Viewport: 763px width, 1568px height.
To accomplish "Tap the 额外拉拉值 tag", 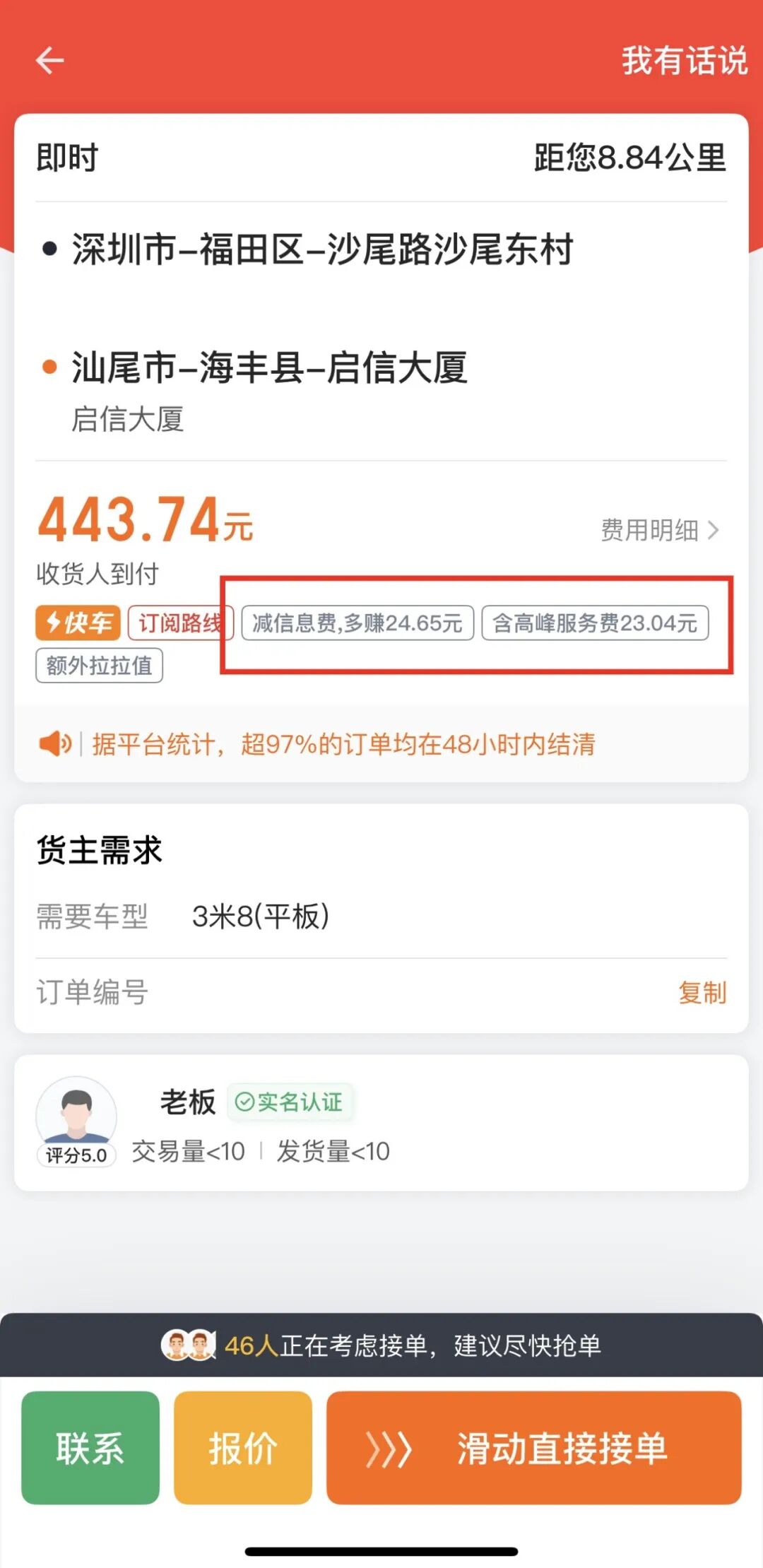I will pos(100,666).
